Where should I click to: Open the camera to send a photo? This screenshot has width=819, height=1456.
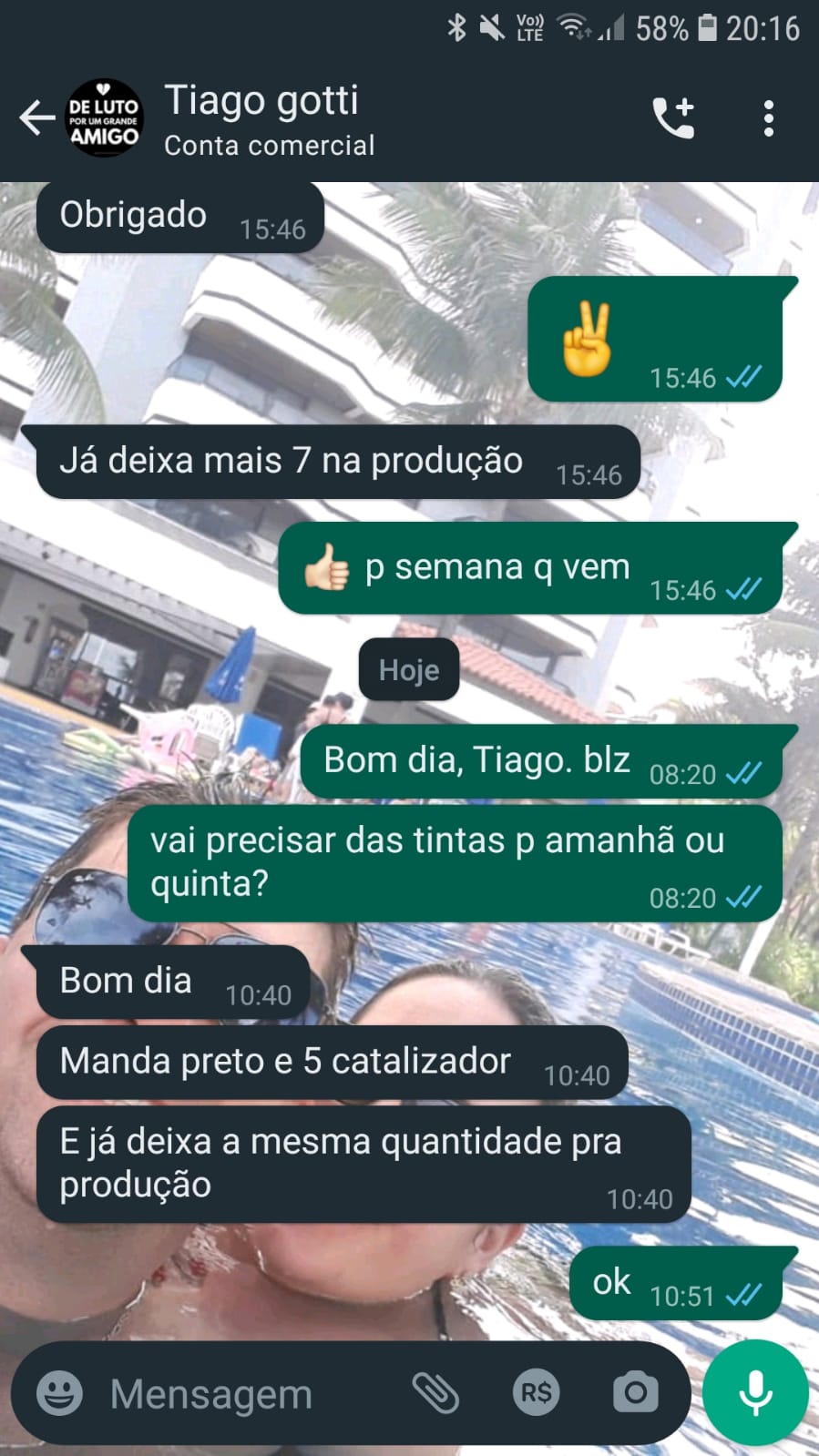pyautogui.click(x=635, y=1393)
